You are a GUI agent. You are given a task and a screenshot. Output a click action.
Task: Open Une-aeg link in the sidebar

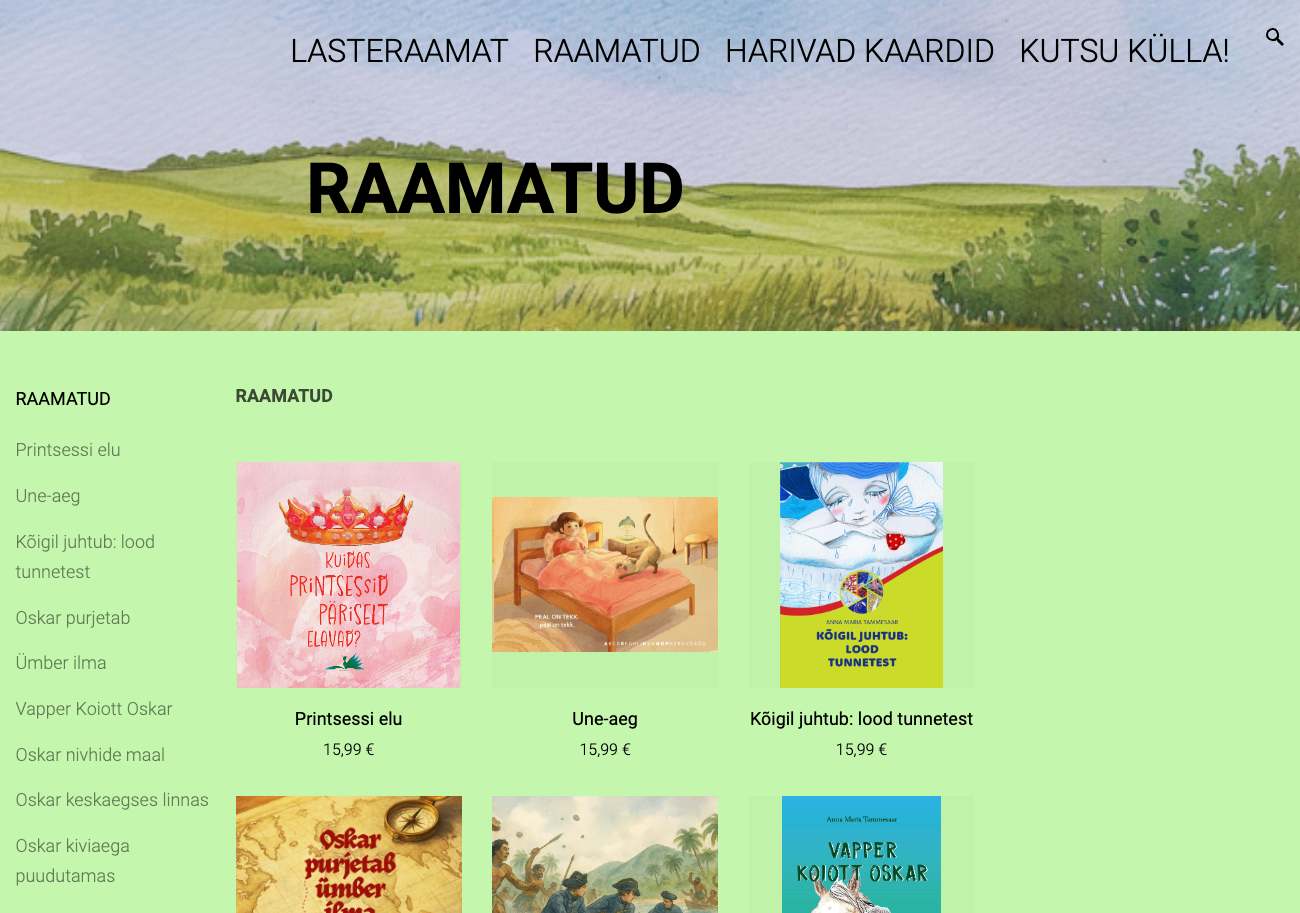coord(48,496)
